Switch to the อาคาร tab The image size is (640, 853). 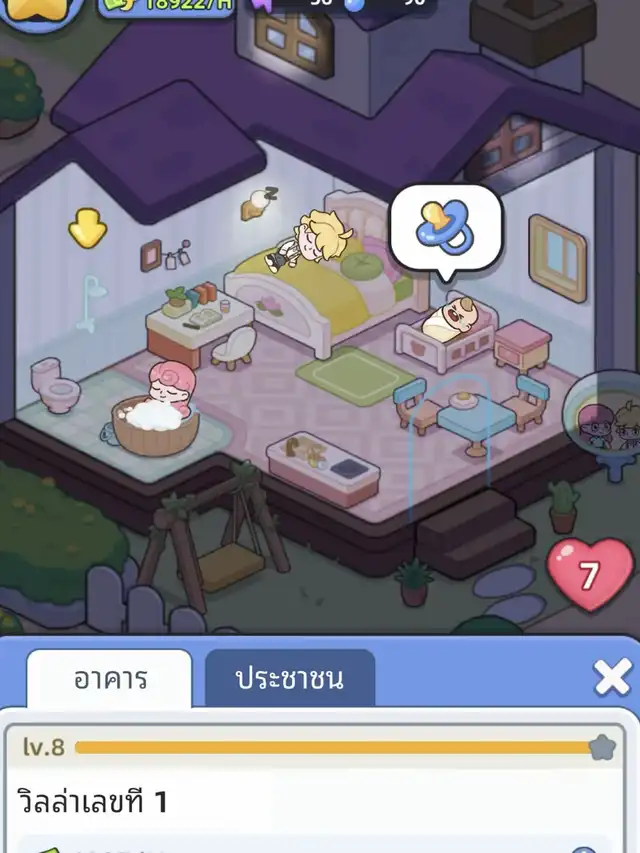109,679
